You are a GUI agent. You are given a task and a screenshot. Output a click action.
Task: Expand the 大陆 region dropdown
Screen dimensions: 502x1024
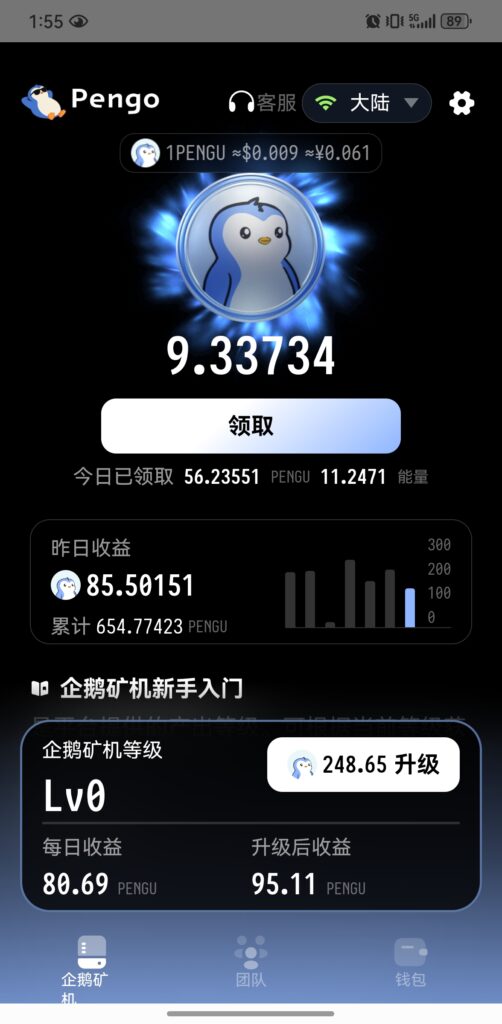366,103
